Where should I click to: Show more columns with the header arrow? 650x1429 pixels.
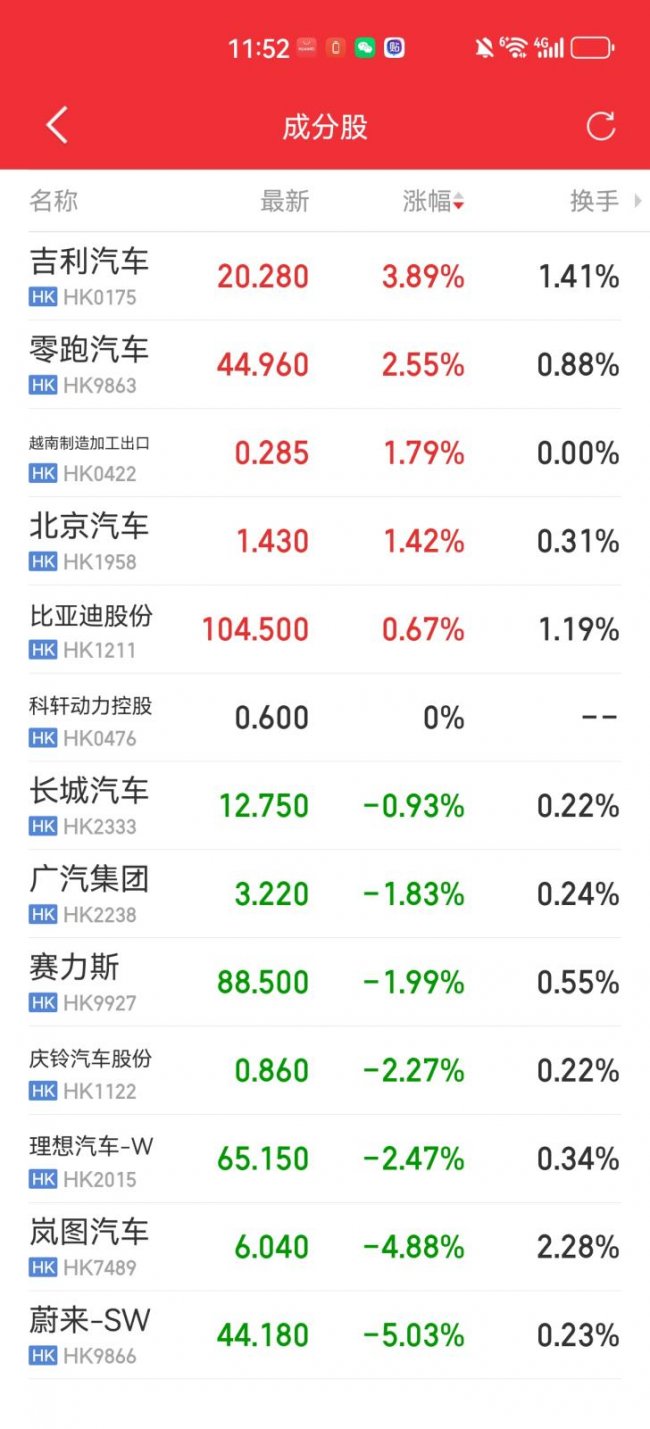pos(638,201)
